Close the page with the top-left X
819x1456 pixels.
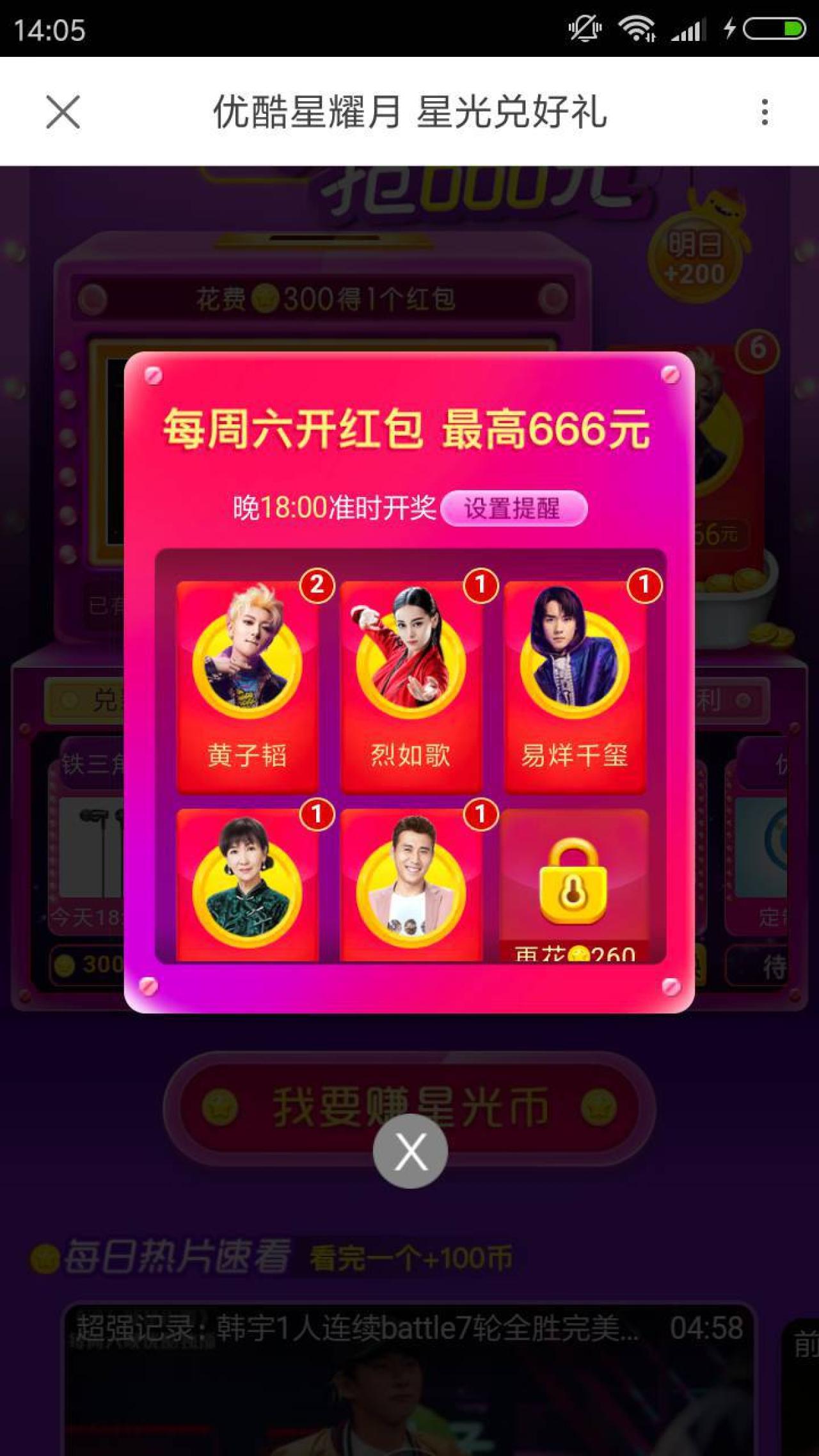(x=63, y=112)
